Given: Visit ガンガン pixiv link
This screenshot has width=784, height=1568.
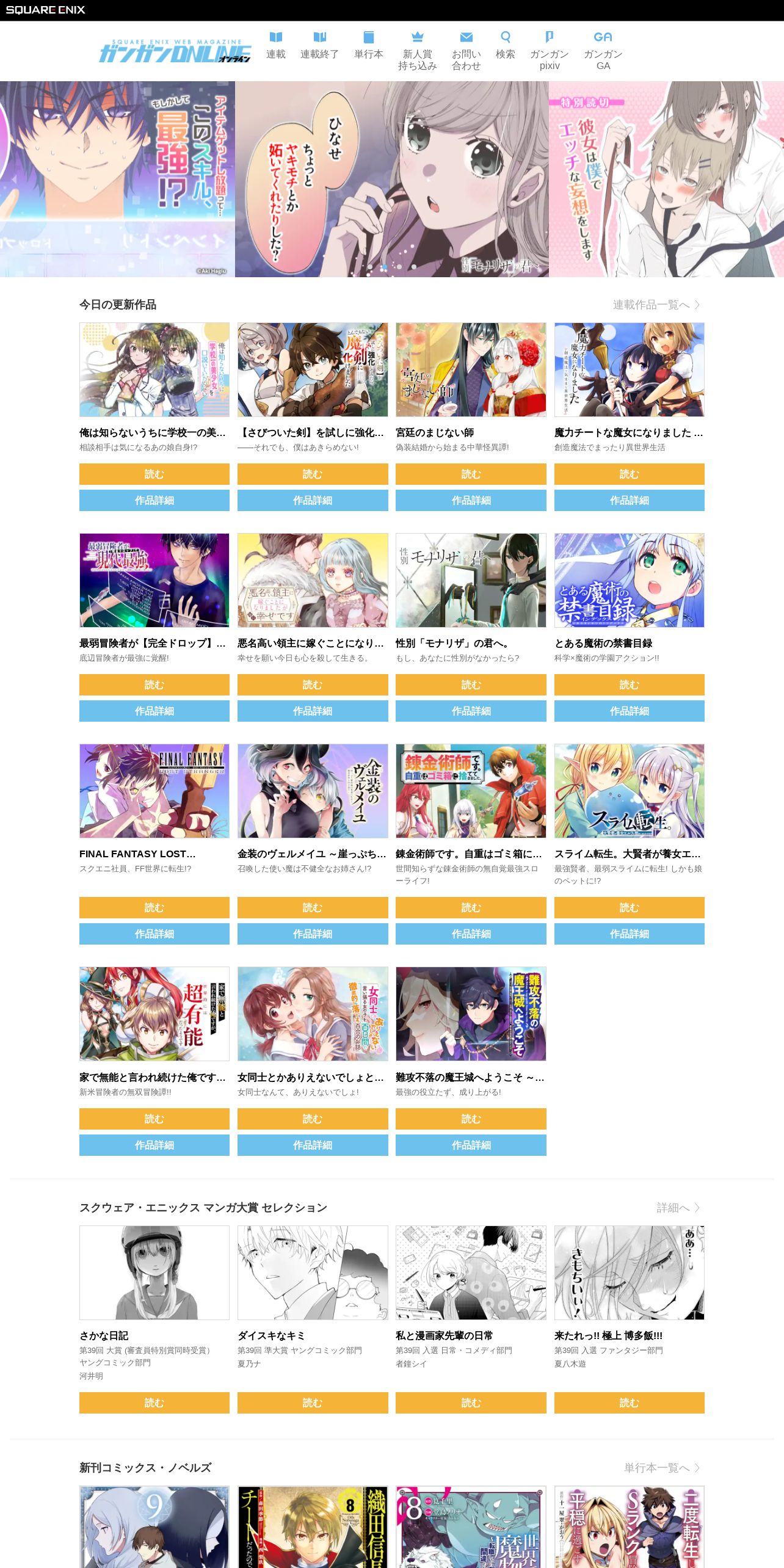Looking at the screenshot, I should [x=549, y=51].
